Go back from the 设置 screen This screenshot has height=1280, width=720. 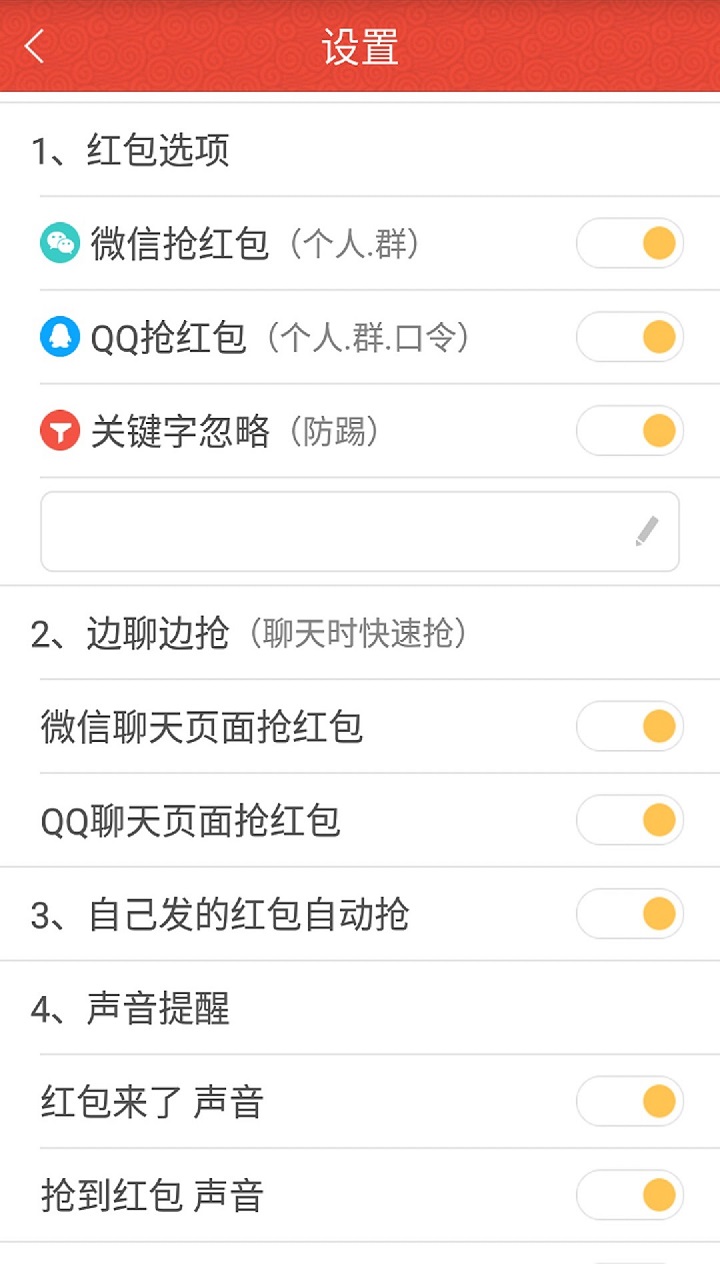pos(36,46)
